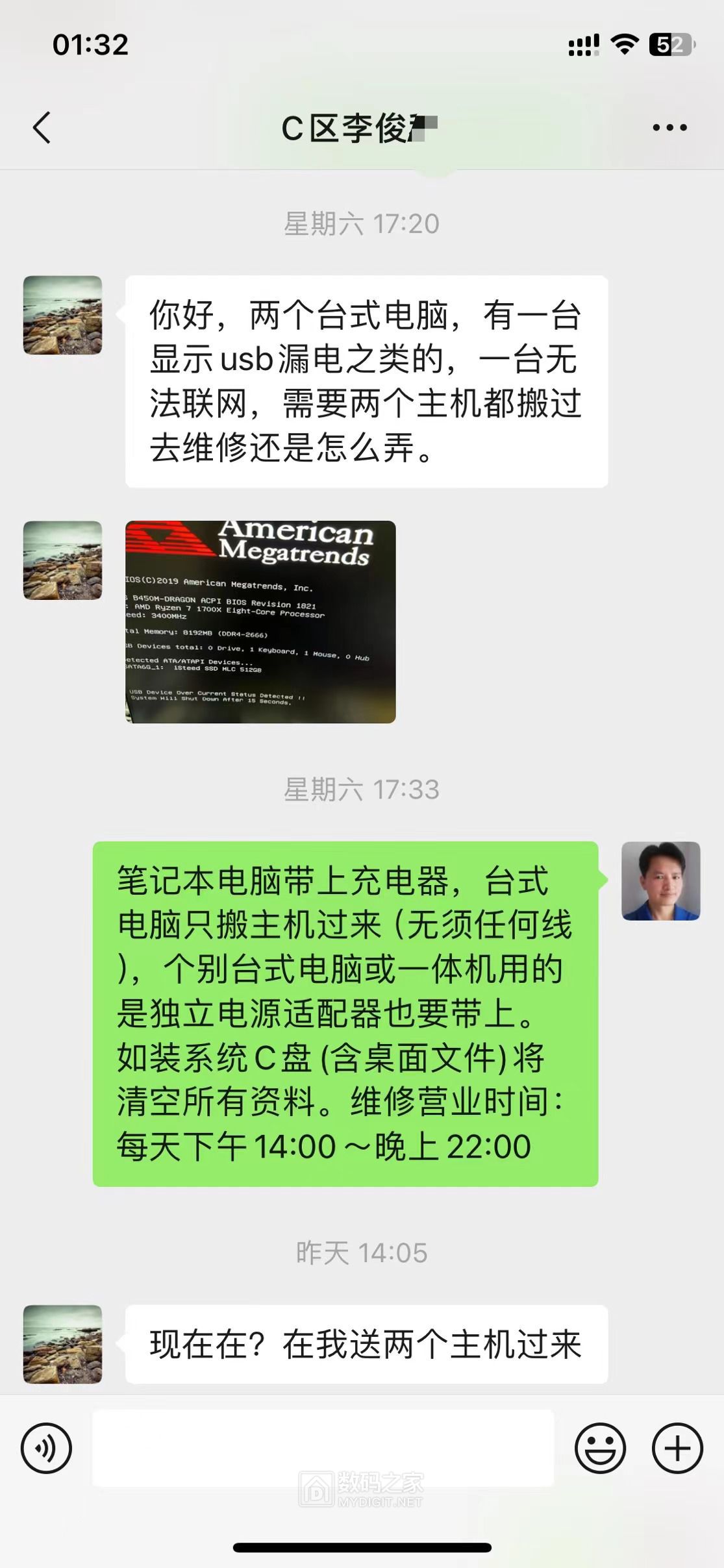
Task: Open contact avatar beside the USB leakage message
Action: point(63,315)
